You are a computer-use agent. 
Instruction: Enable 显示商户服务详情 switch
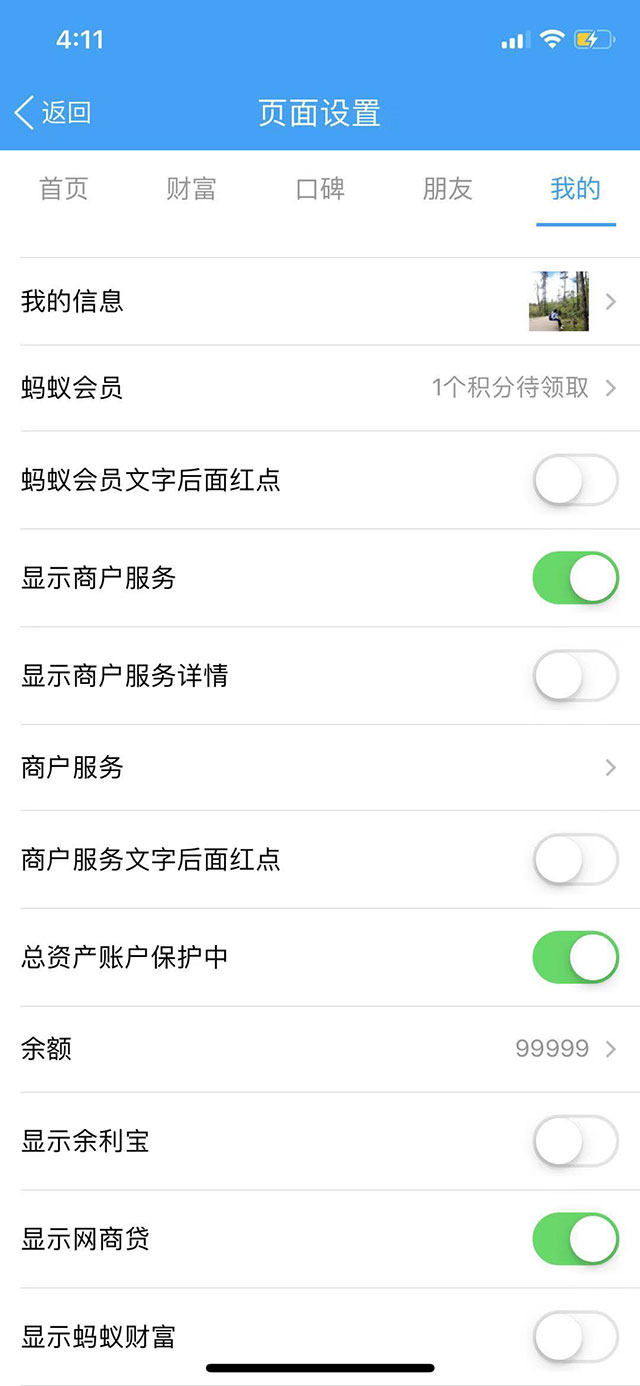[x=575, y=676]
